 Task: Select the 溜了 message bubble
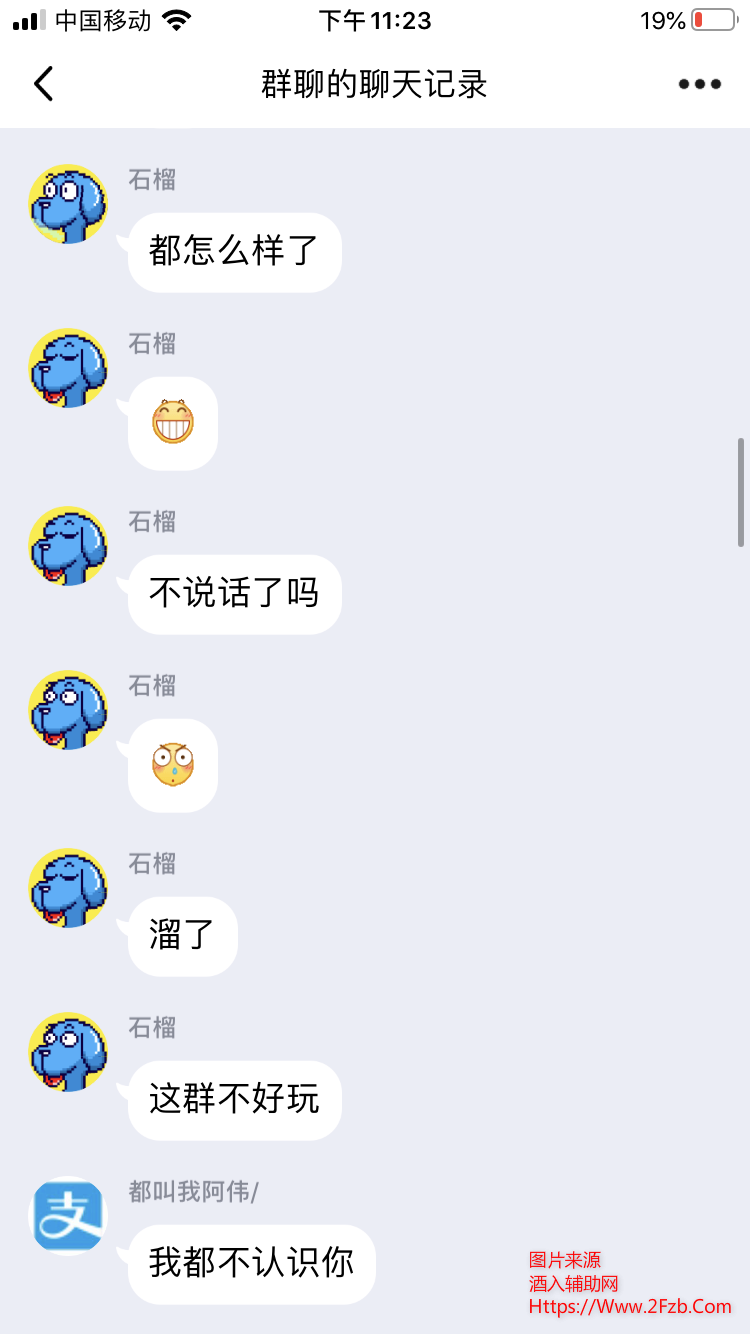point(180,936)
